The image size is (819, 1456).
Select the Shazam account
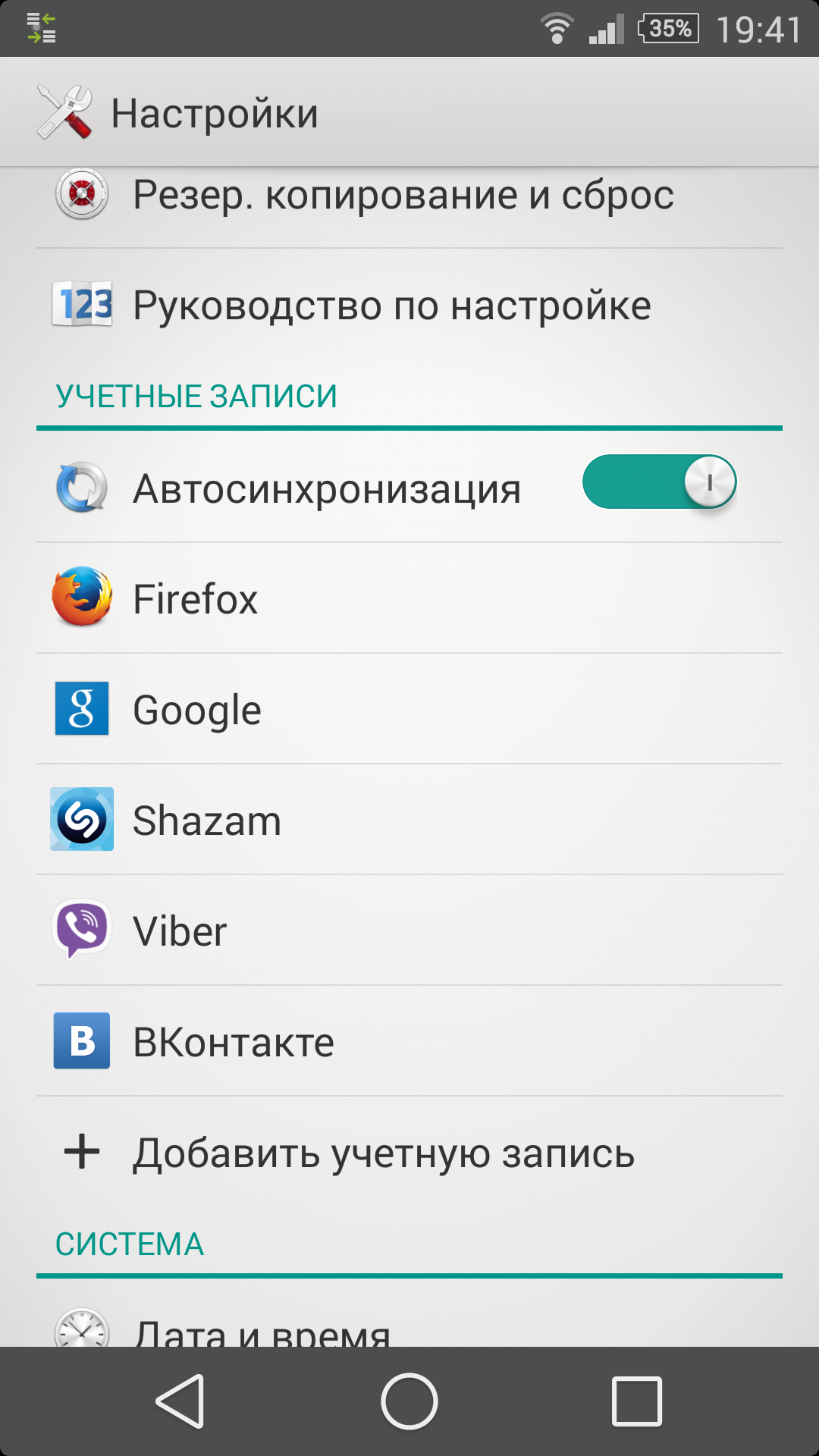(409, 820)
